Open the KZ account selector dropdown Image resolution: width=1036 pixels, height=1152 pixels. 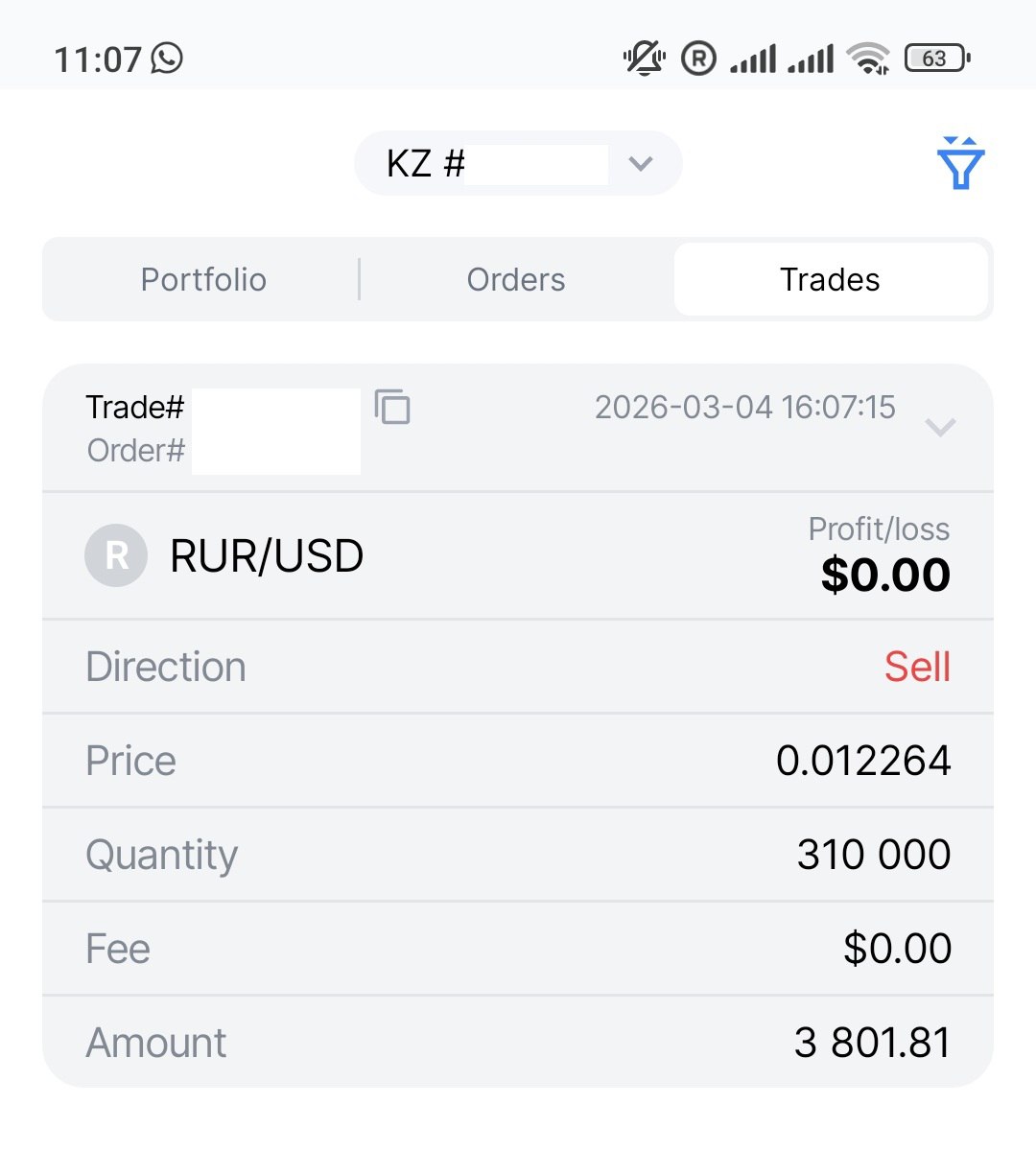pyautogui.click(x=518, y=164)
